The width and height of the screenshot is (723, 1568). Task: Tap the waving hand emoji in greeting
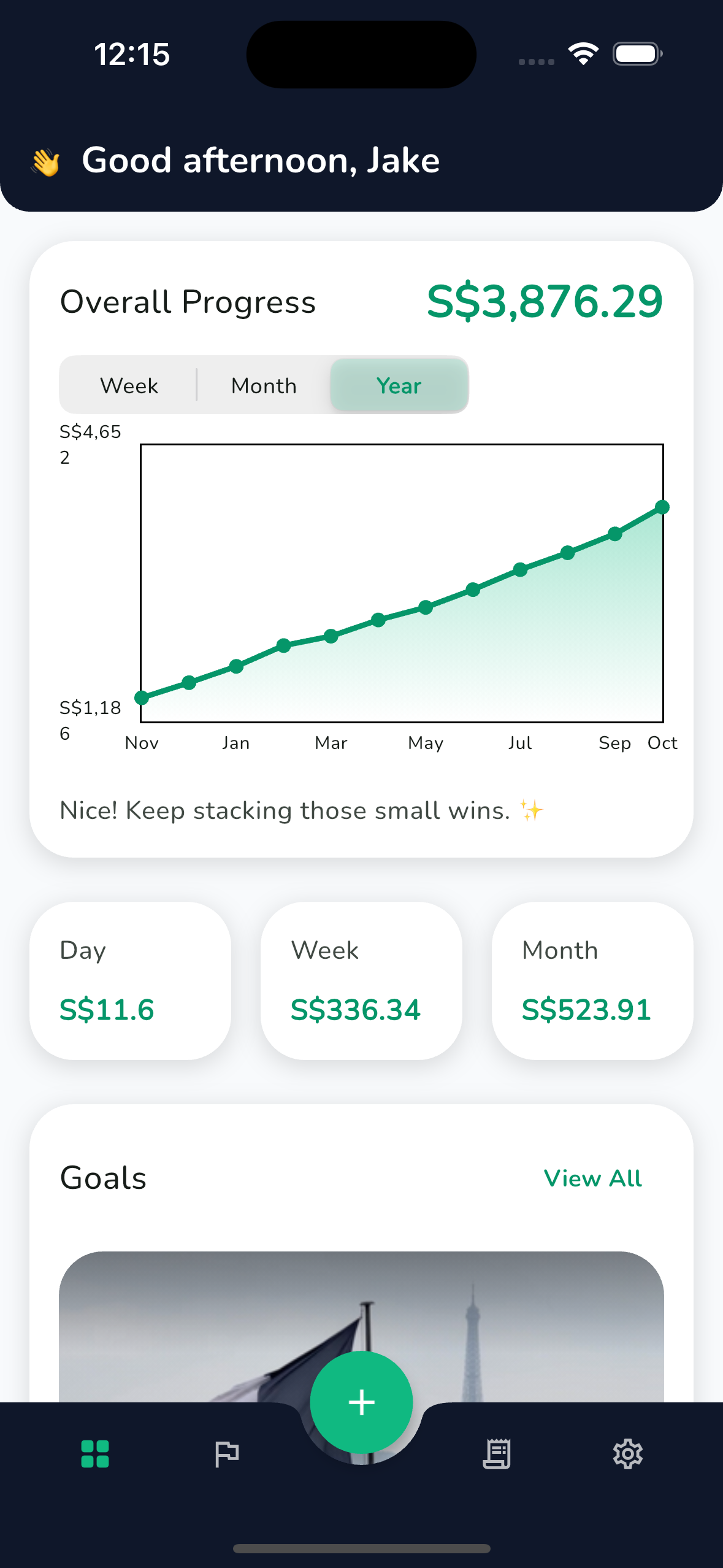48,159
